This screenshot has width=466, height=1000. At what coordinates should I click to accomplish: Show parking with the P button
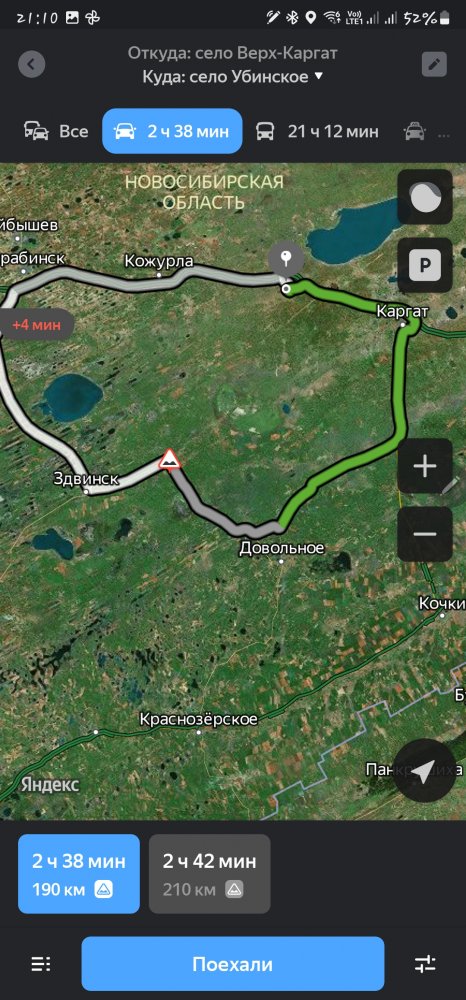point(425,265)
